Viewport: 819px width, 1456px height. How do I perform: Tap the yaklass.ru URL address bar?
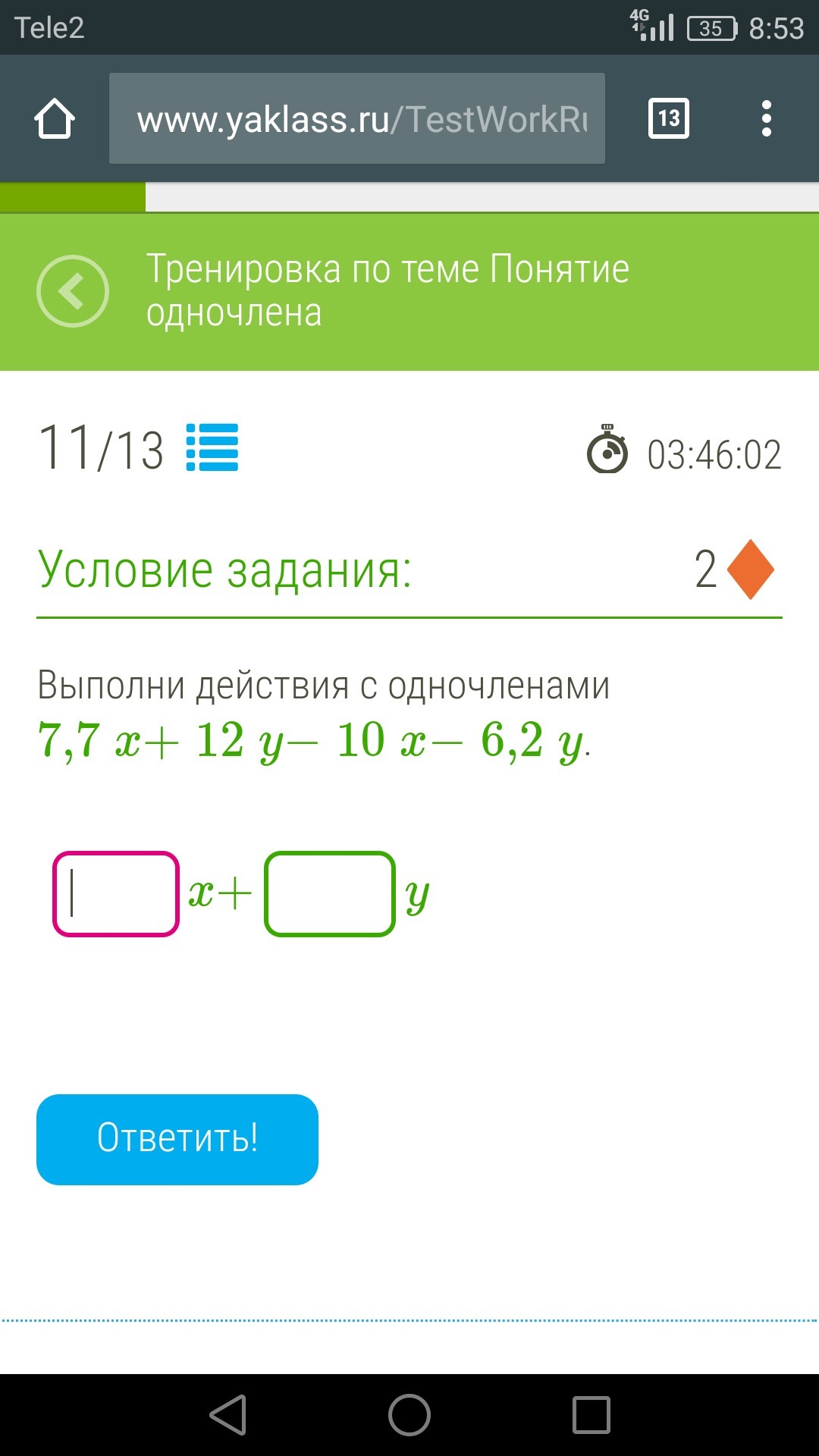356,119
